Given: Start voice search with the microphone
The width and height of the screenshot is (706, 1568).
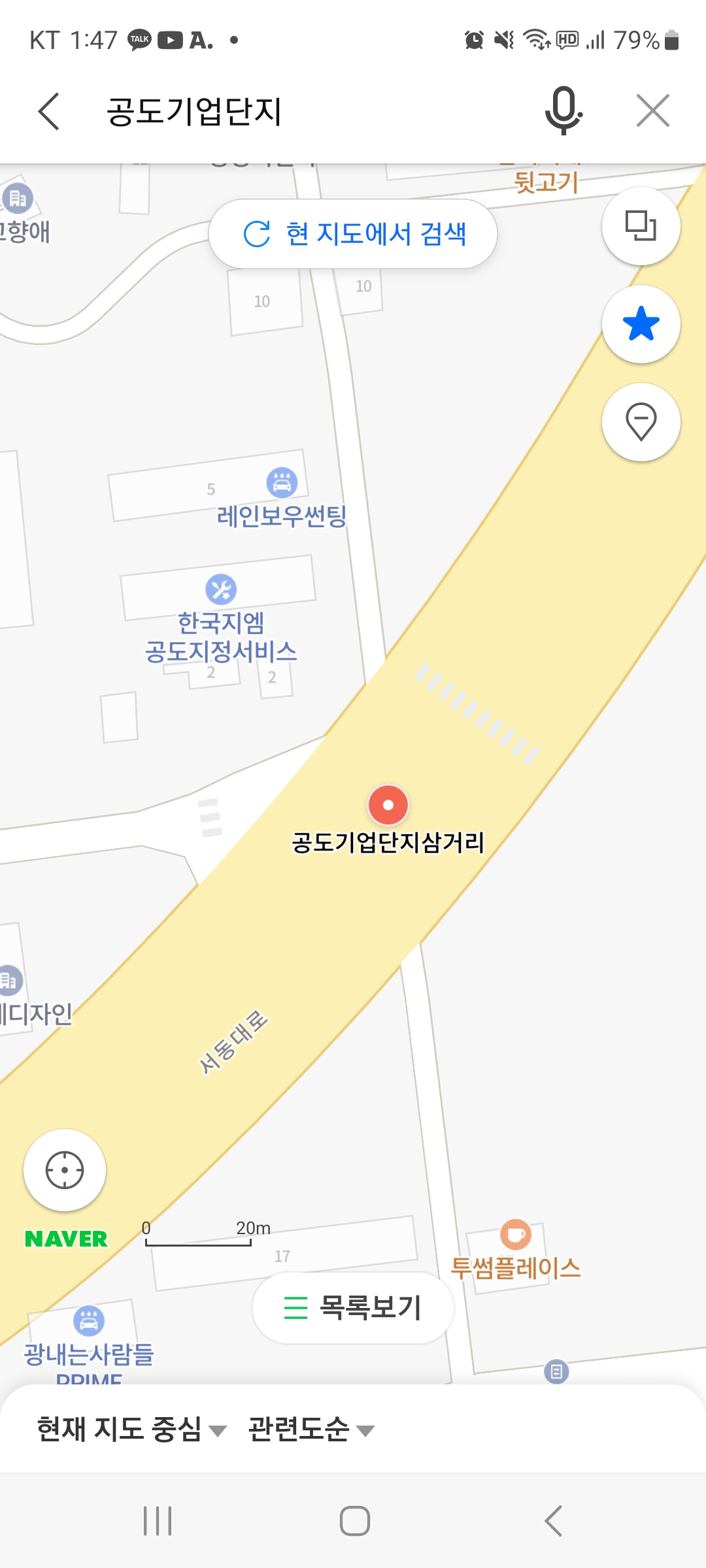Looking at the screenshot, I should 563,110.
